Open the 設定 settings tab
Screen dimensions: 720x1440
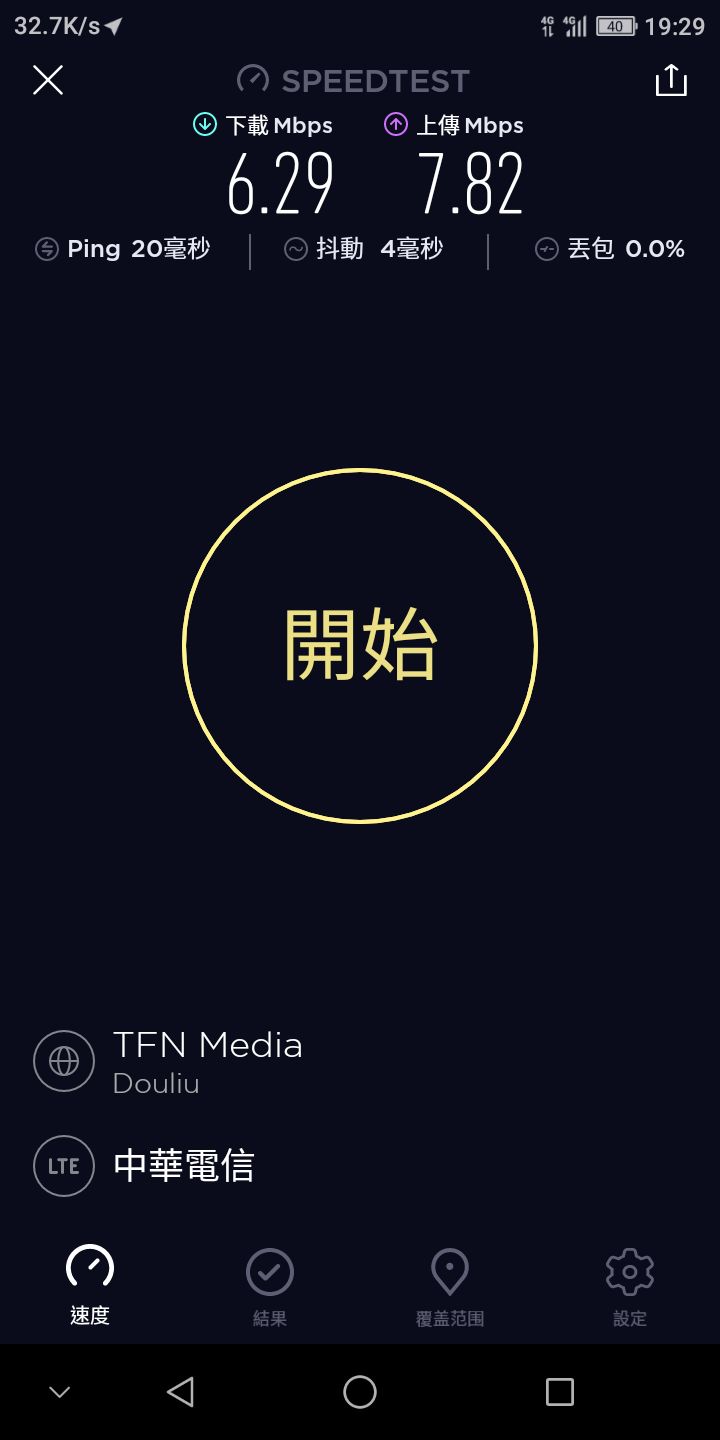point(630,1287)
